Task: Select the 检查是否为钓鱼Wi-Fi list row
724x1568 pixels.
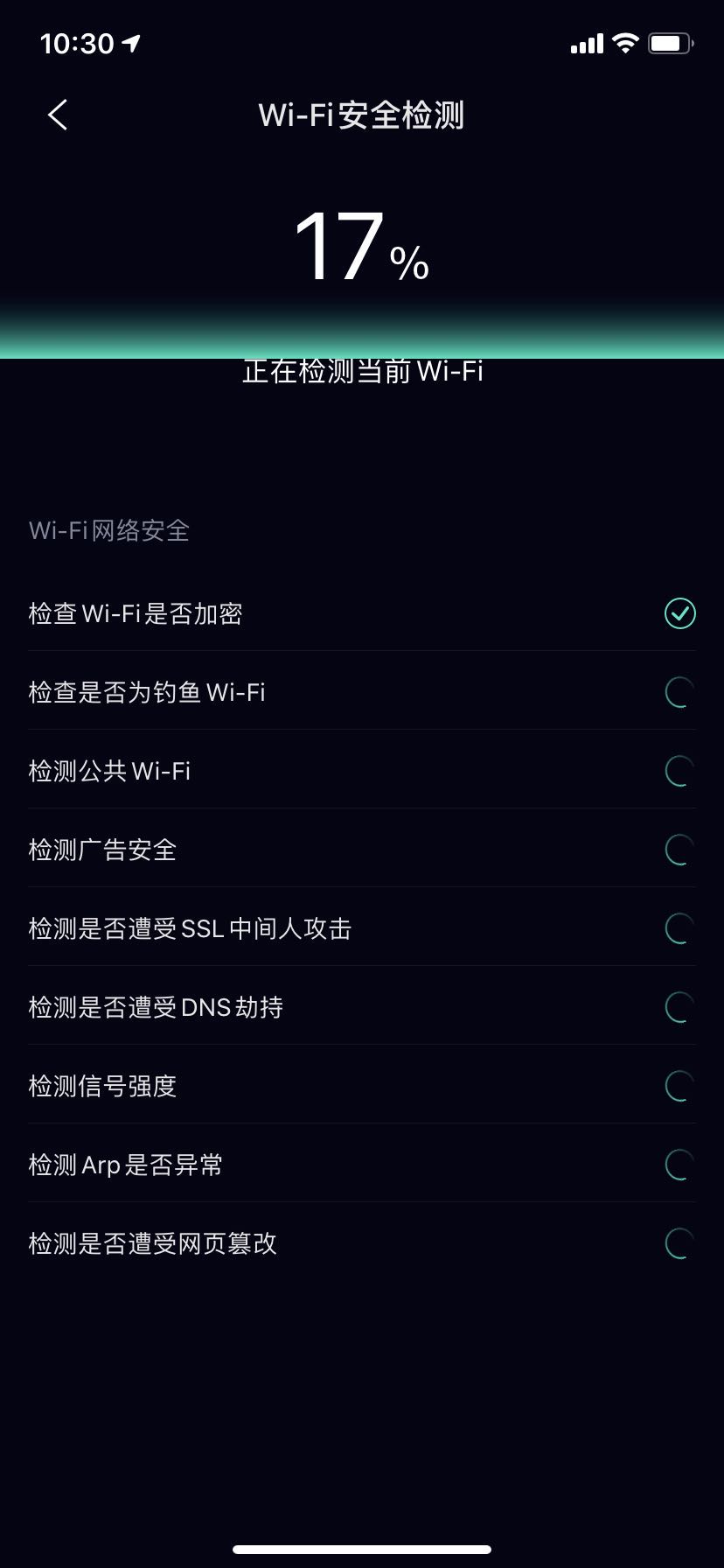Action: [350, 692]
